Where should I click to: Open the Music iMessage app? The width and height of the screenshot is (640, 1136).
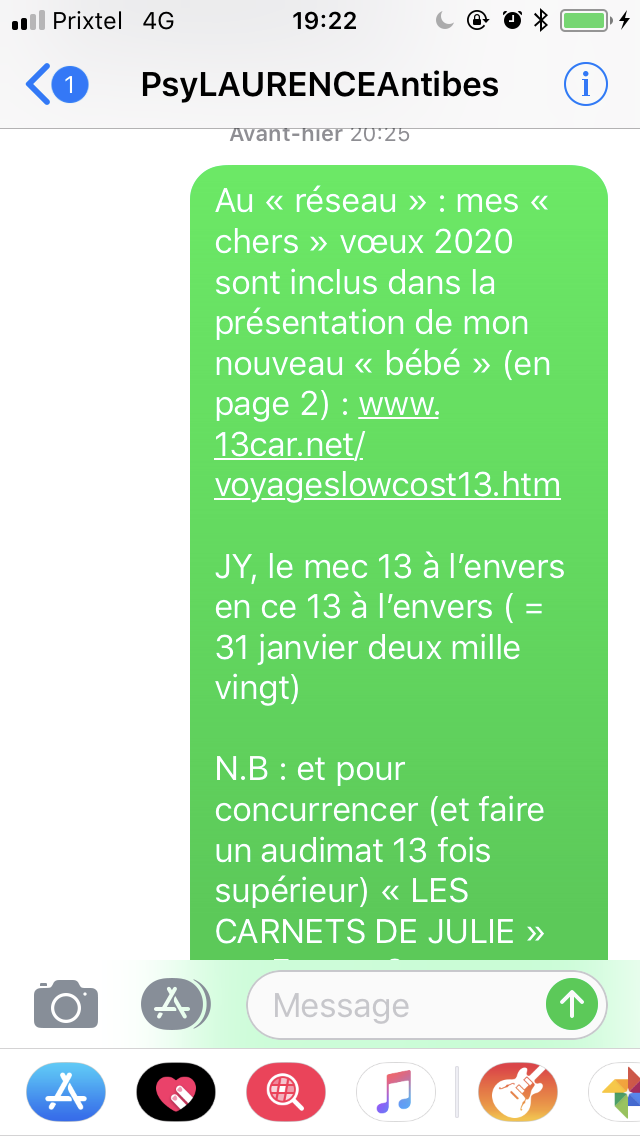(x=396, y=1092)
